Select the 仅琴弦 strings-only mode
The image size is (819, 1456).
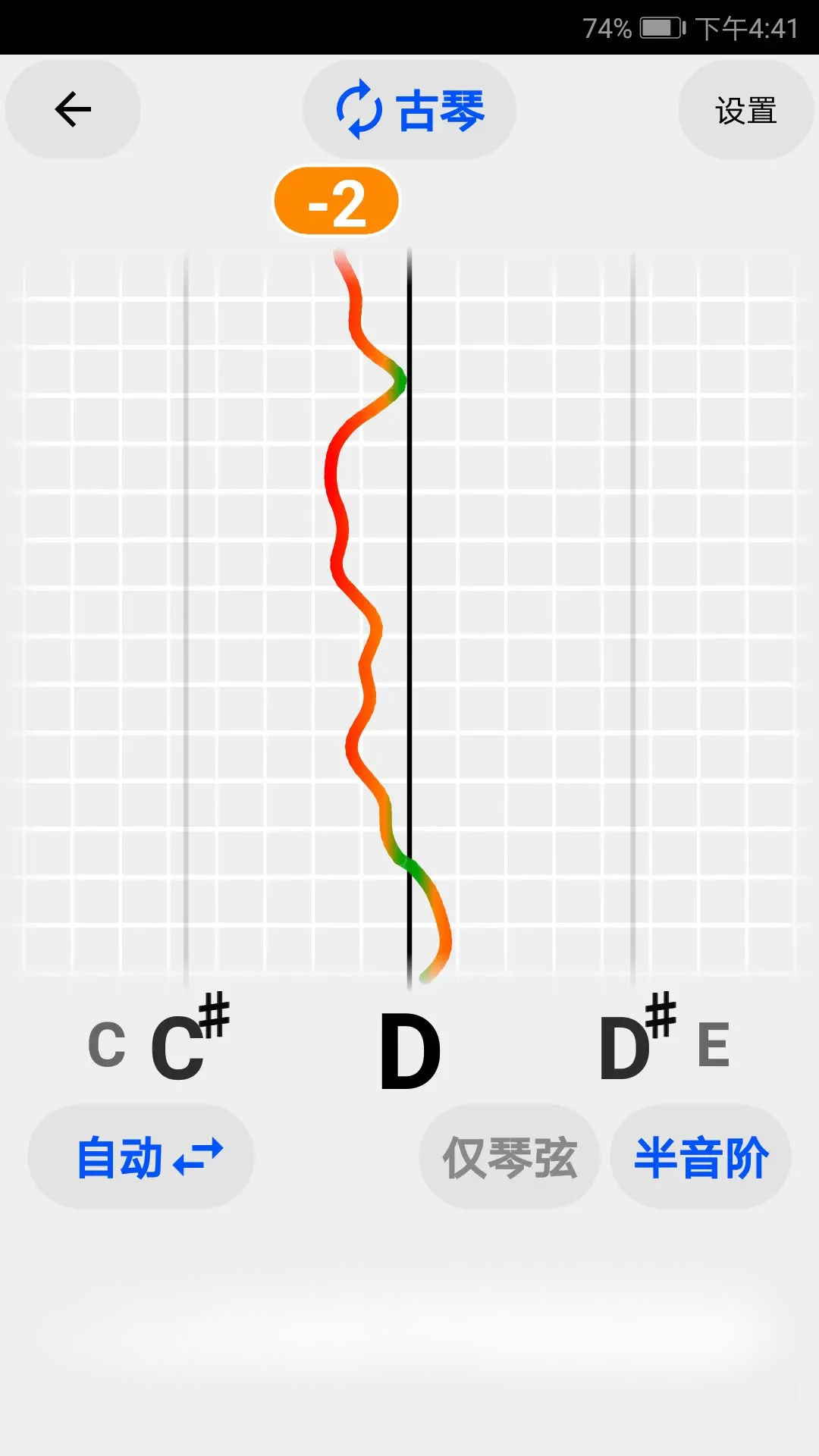click(x=510, y=1156)
